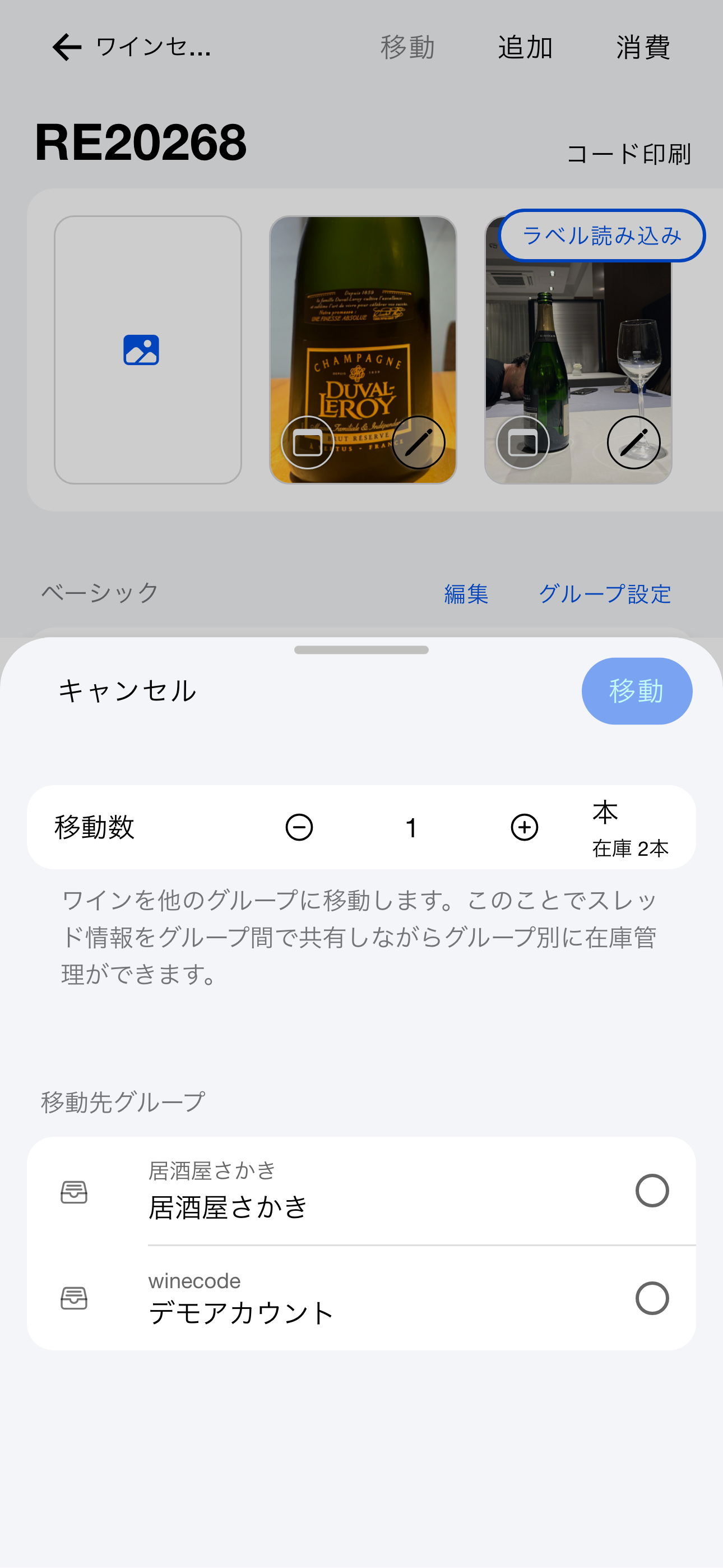Edit the dinner table bottle photo via pencil icon

[x=633, y=442]
